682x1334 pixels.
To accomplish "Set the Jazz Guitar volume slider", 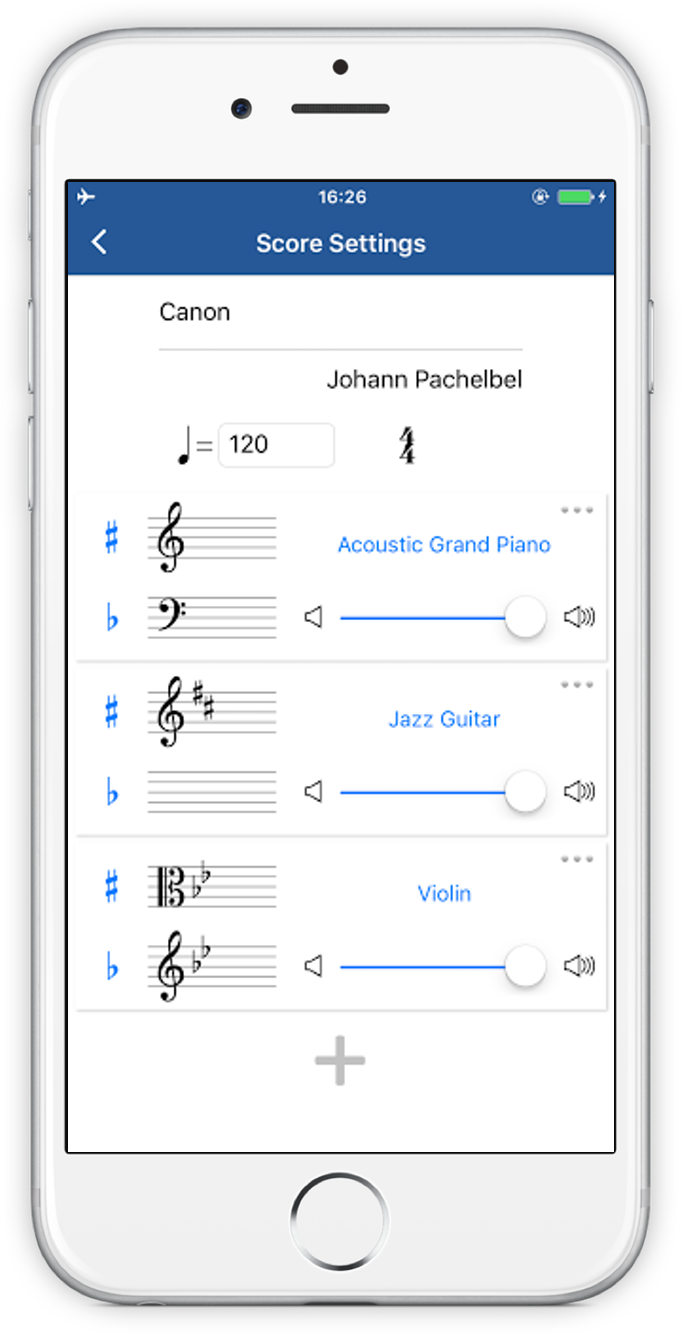I will pyautogui.click(x=525, y=792).
